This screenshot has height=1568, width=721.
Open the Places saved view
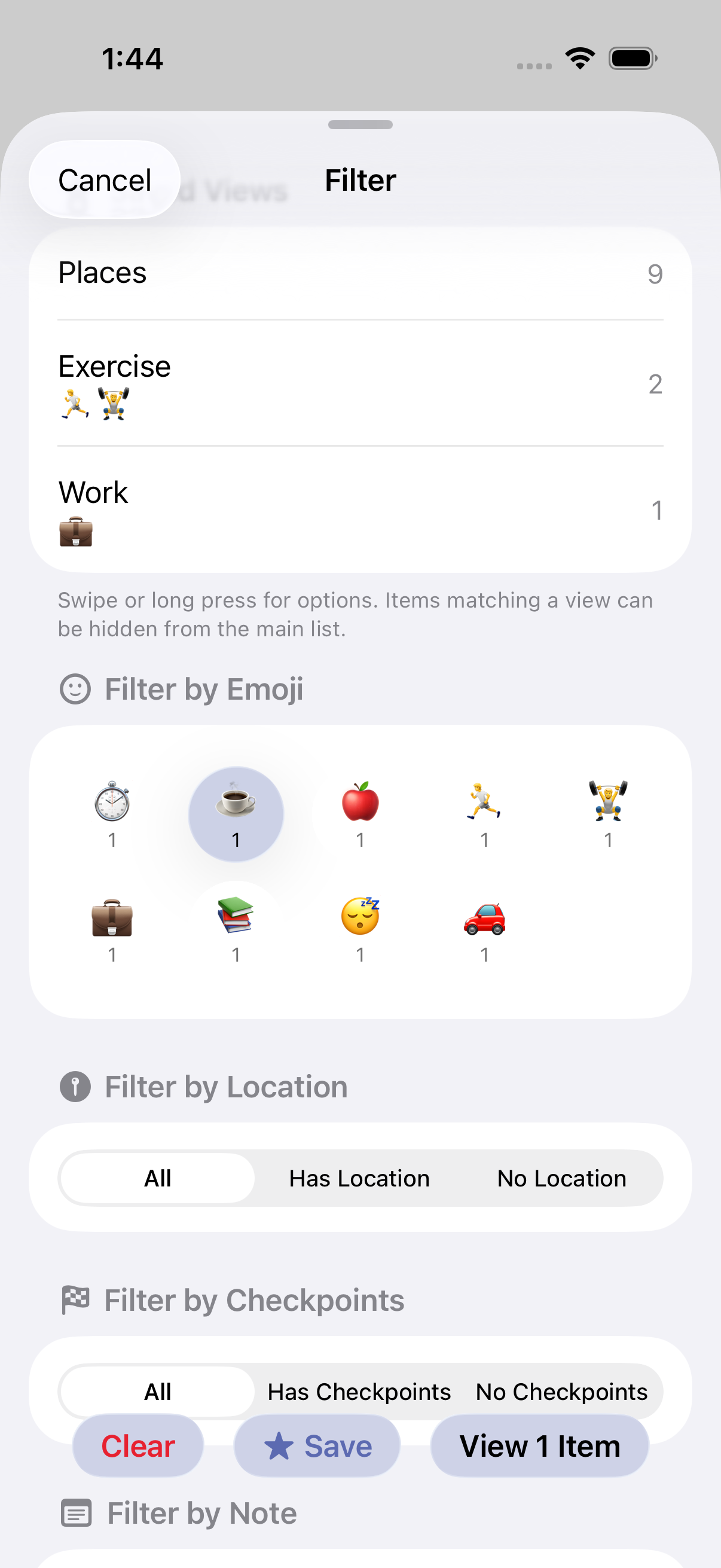(360, 273)
